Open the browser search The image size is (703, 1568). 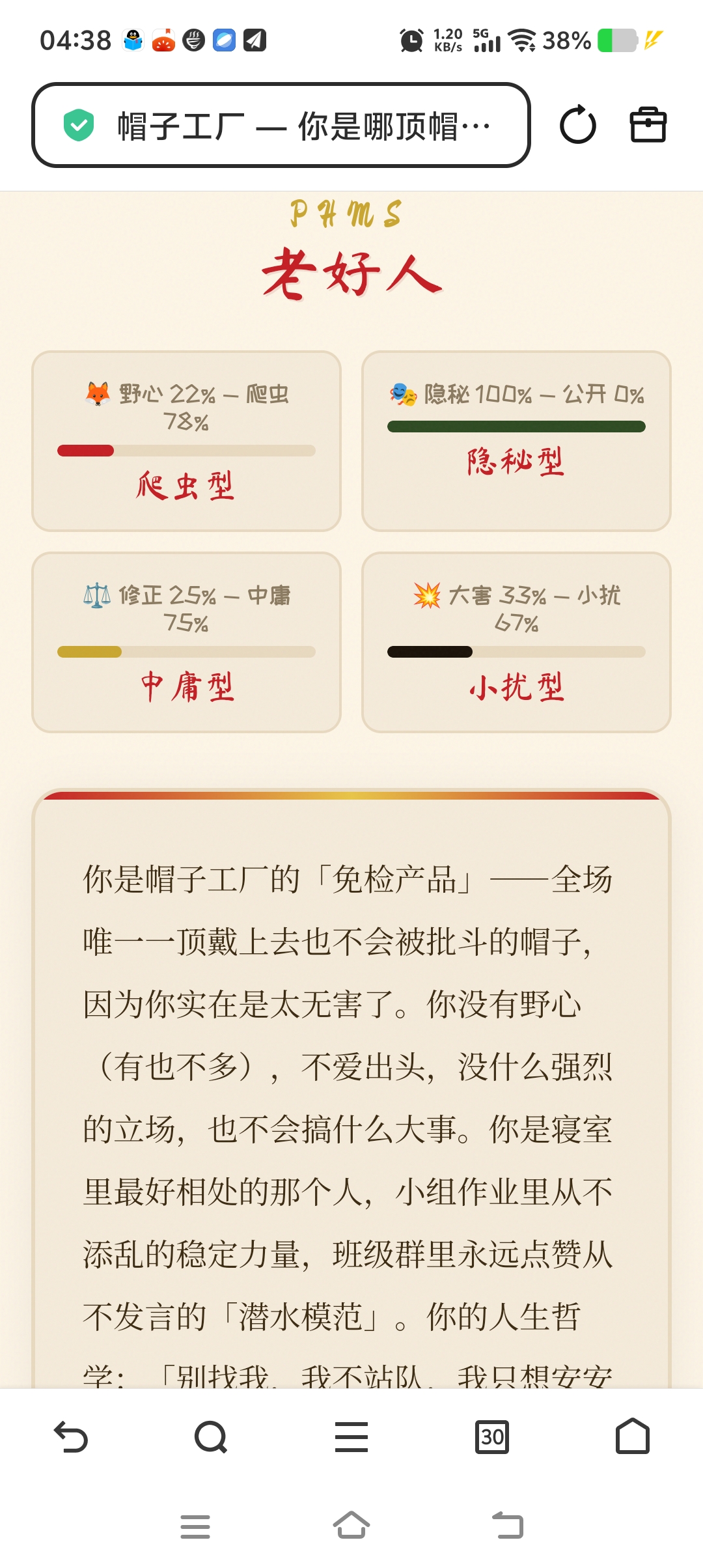click(211, 1436)
